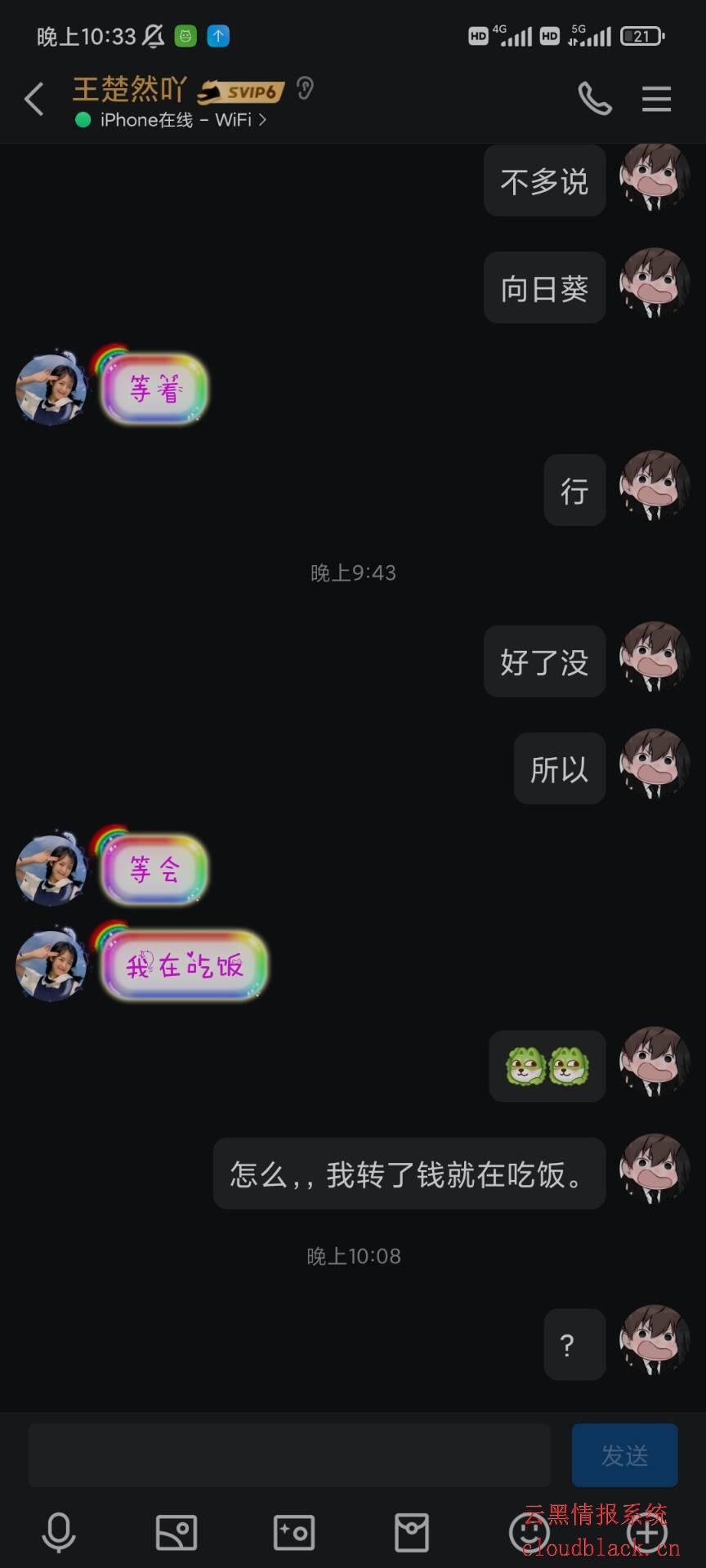Screen dimensions: 706x1568
Task: Open the emoji picker
Action: click(x=529, y=1532)
